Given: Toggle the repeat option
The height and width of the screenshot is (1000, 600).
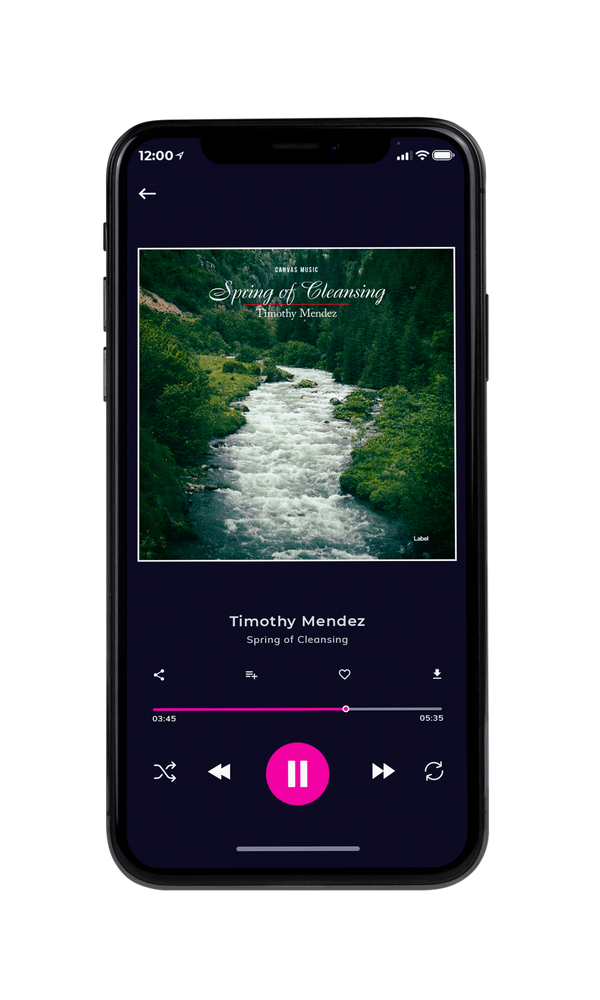Looking at the screenshot, I should coord(434,771).
